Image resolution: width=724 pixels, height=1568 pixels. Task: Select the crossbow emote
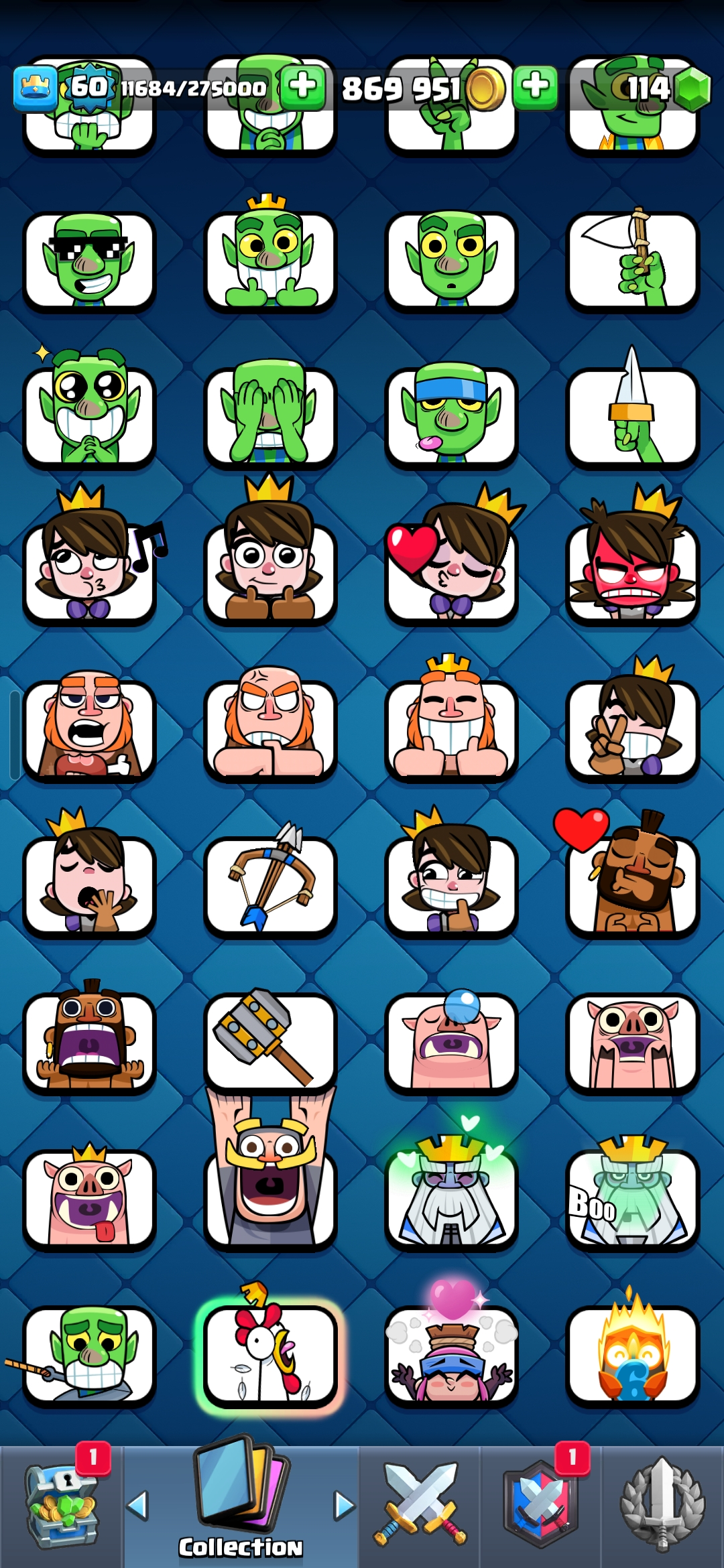pos(270,886)
